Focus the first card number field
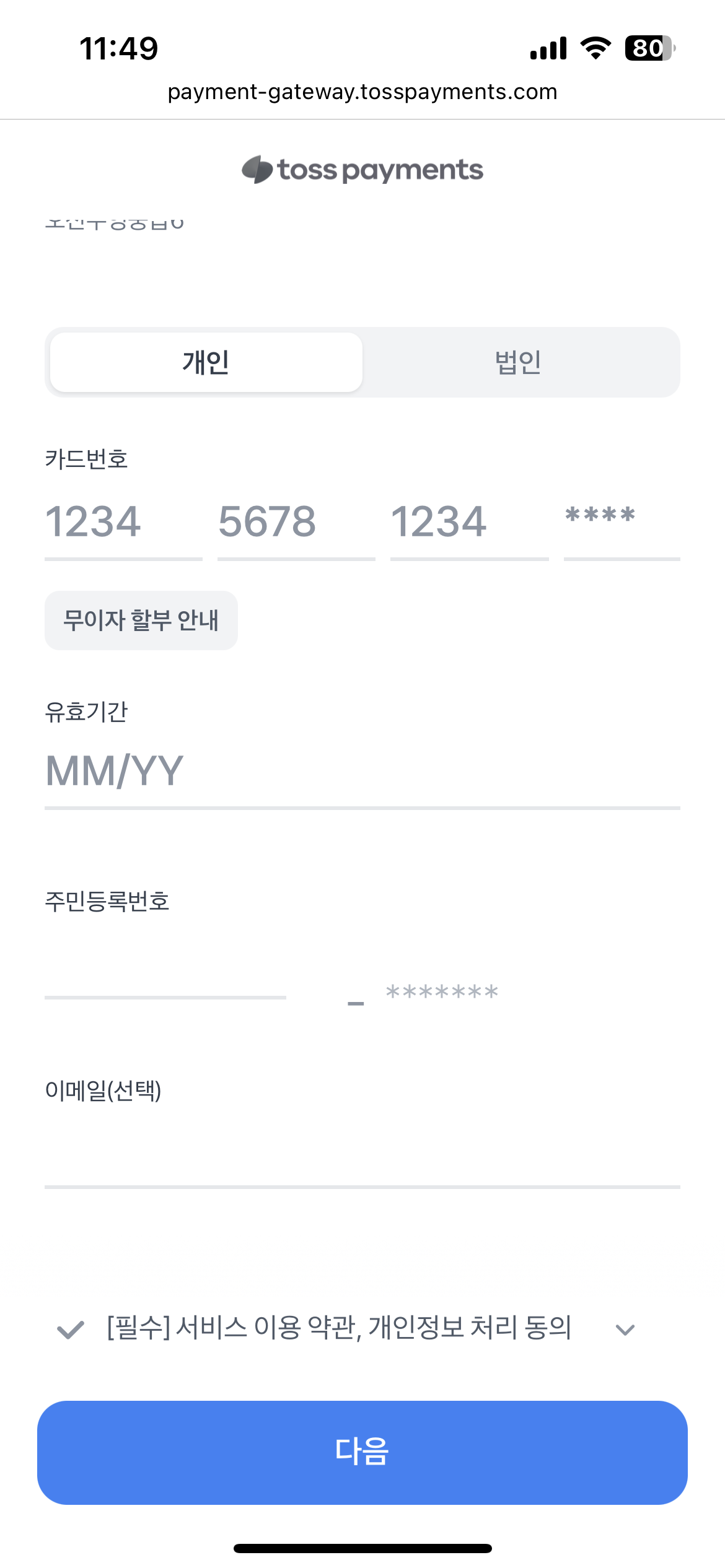Screen dimensions: 725x1568 click(123, 522)
